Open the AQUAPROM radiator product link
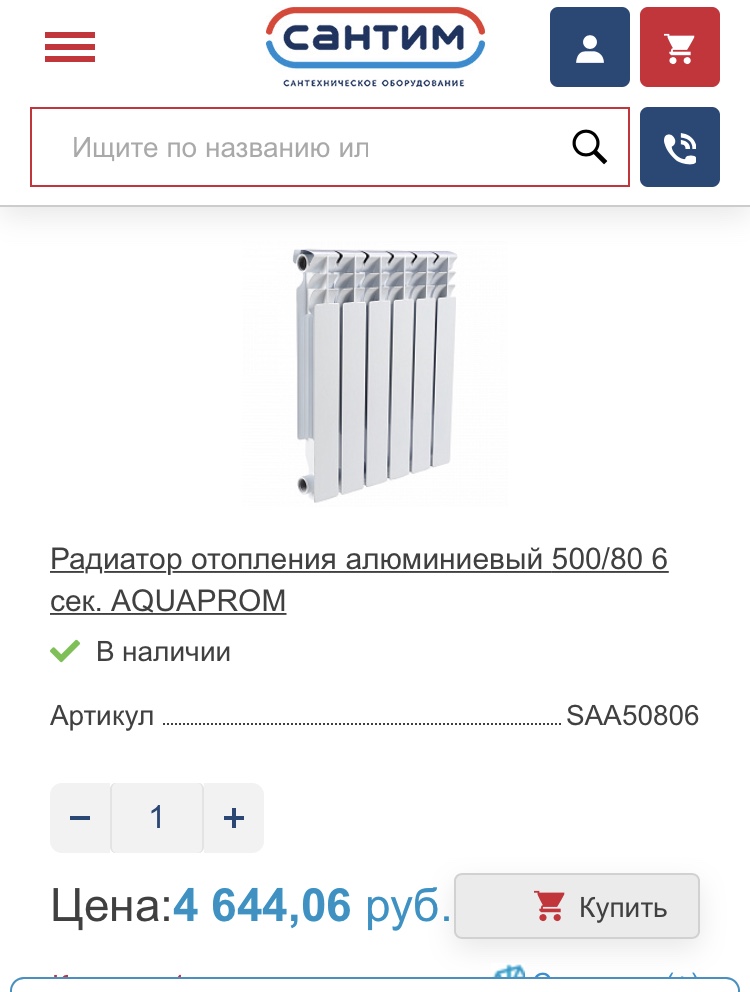Viewport: 750px width, 992px height. pyautogui.click(x=358, y=579)
